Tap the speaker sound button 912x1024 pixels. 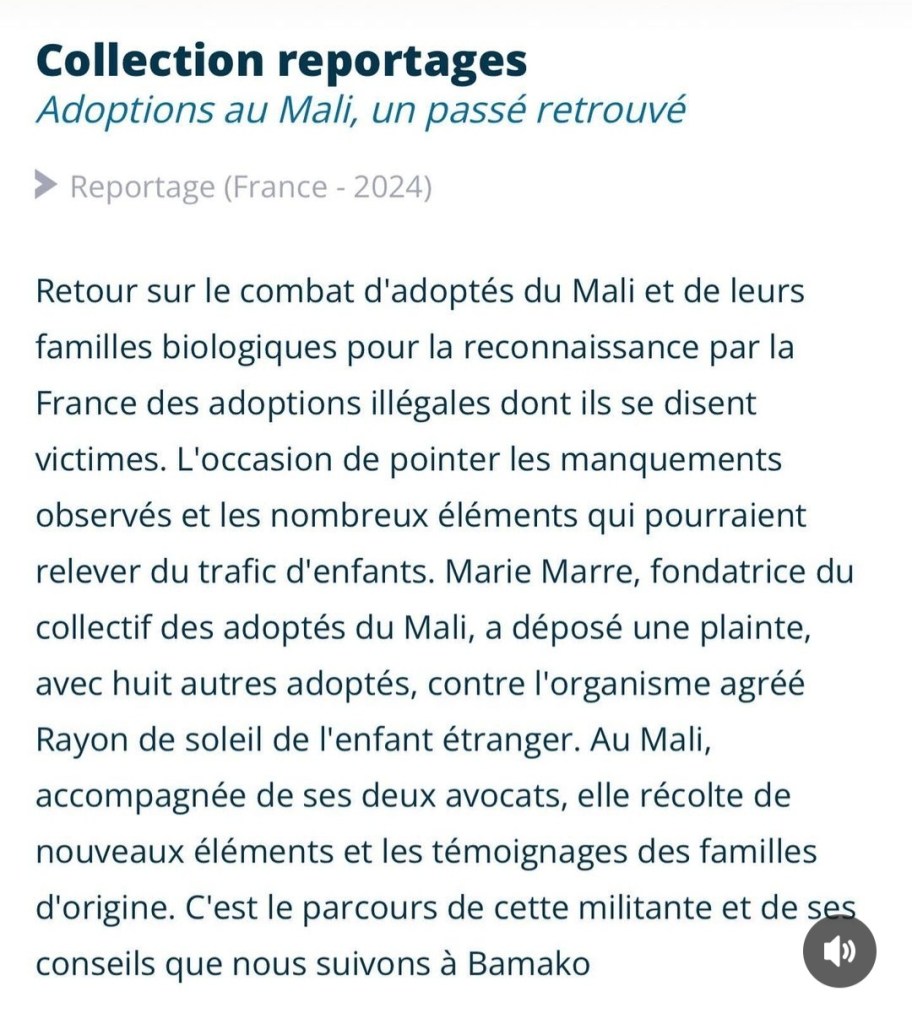(839, 951)
